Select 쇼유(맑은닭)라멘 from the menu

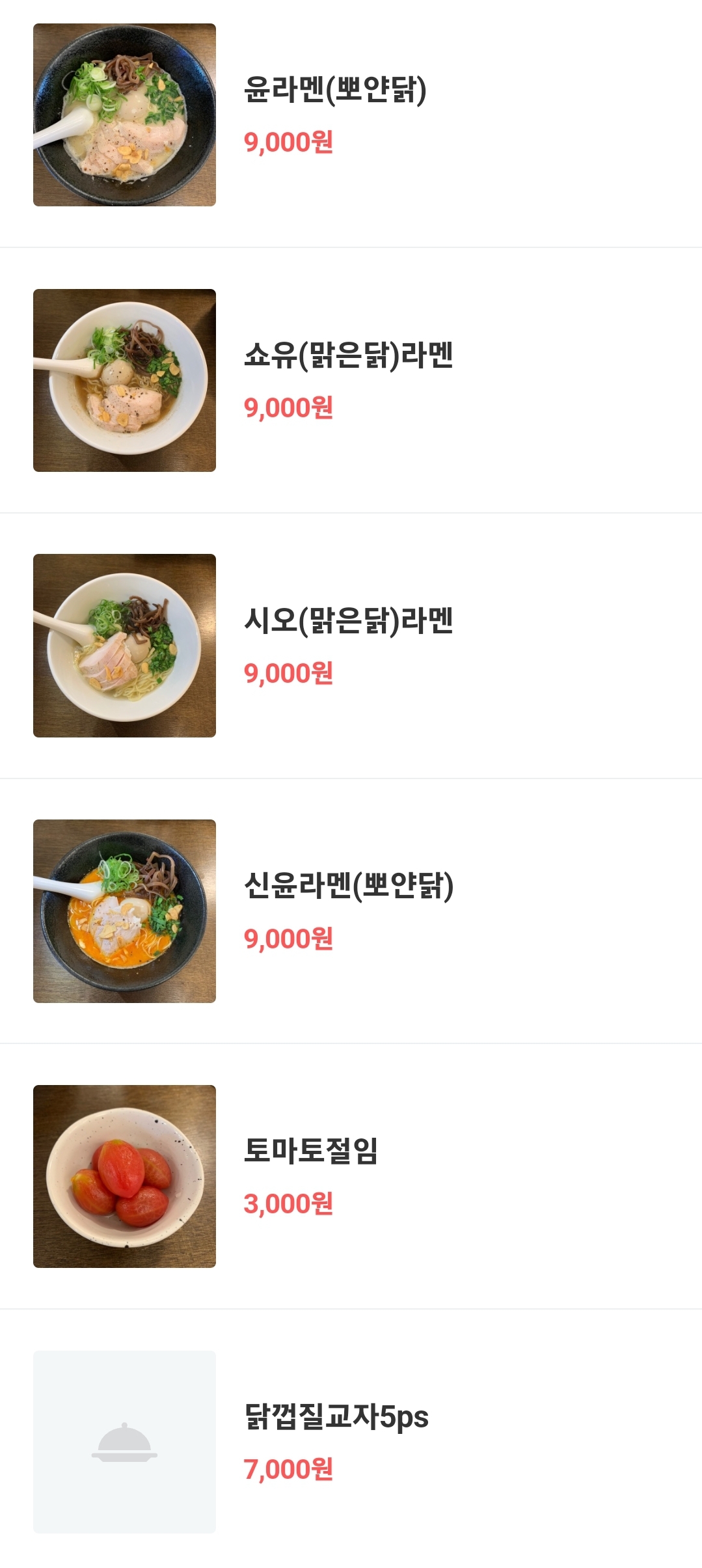(x=348, y=355)
